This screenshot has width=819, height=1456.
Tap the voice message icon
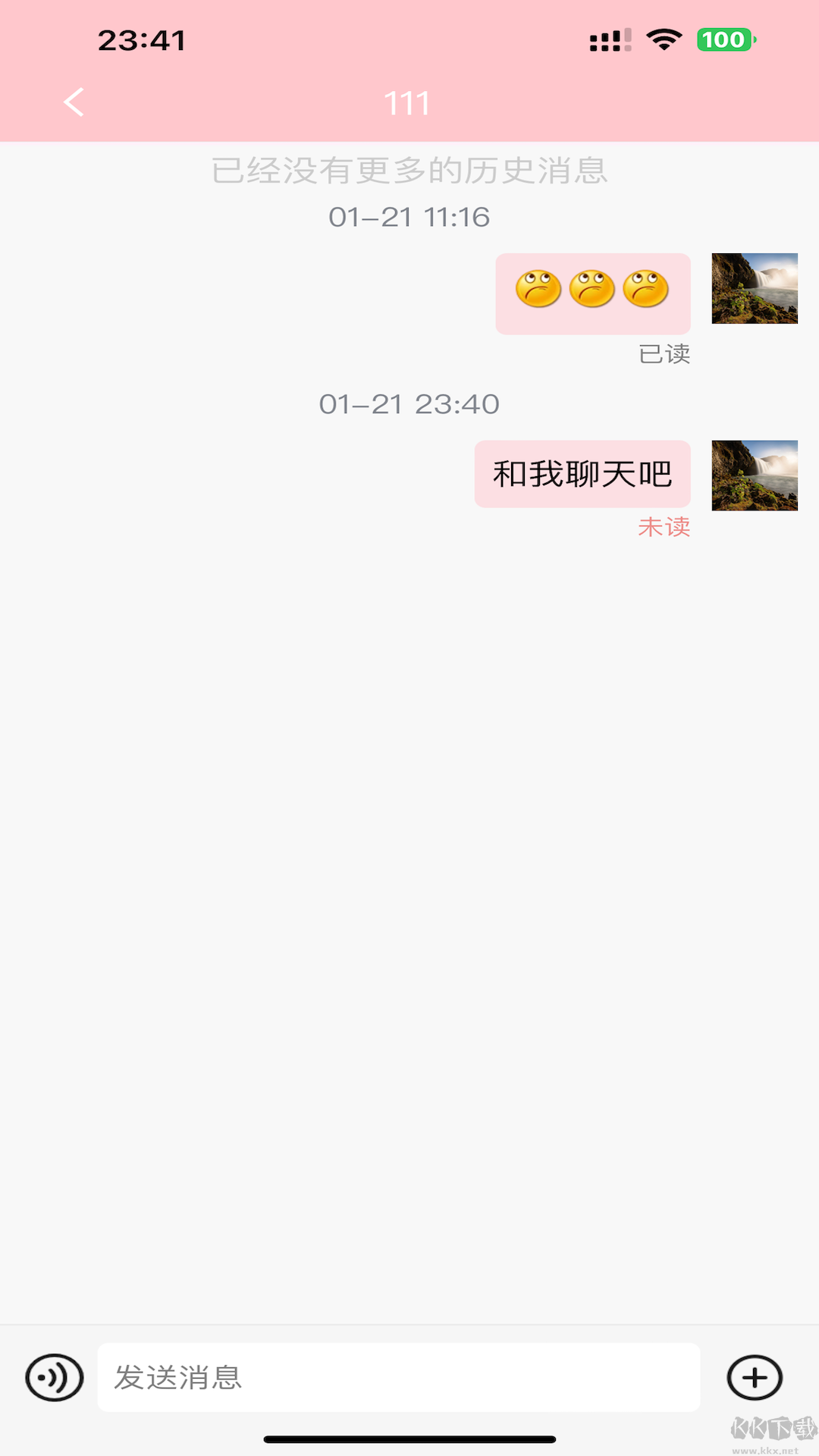[53, 1377]
